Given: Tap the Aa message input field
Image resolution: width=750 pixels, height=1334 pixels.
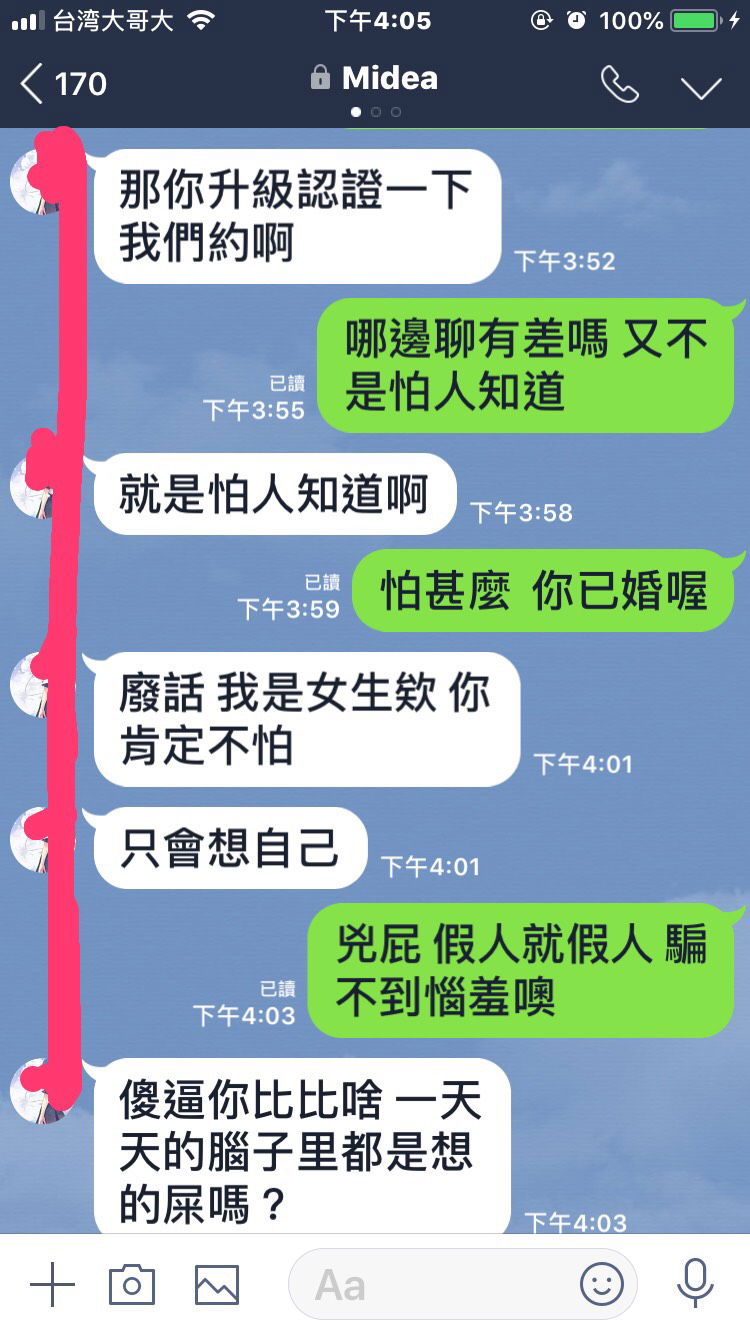Looking at the screenshot, I should (x=430, y=1284).
